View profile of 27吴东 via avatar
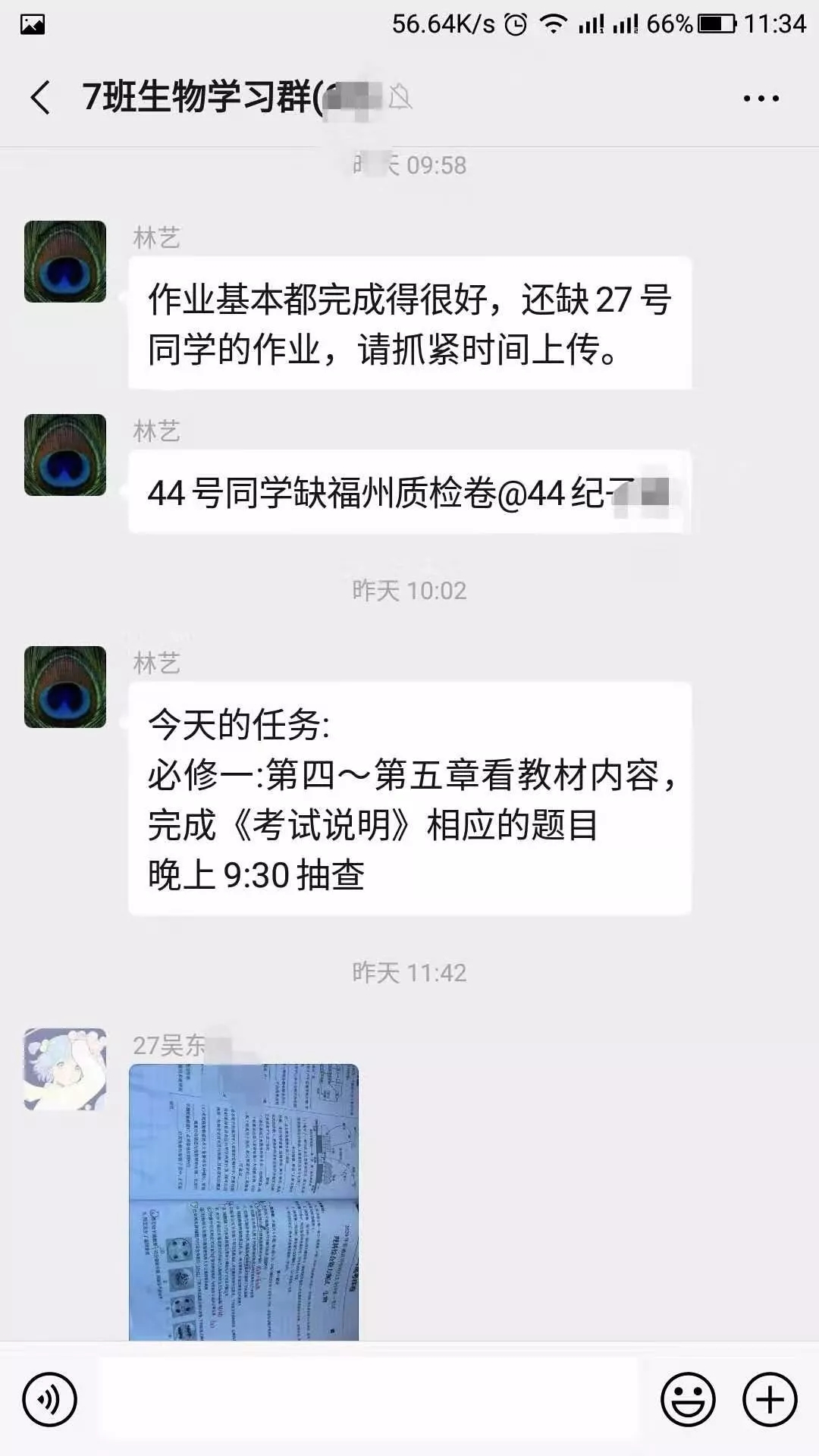The image size is (819, 1456). tap(65, 1069)
